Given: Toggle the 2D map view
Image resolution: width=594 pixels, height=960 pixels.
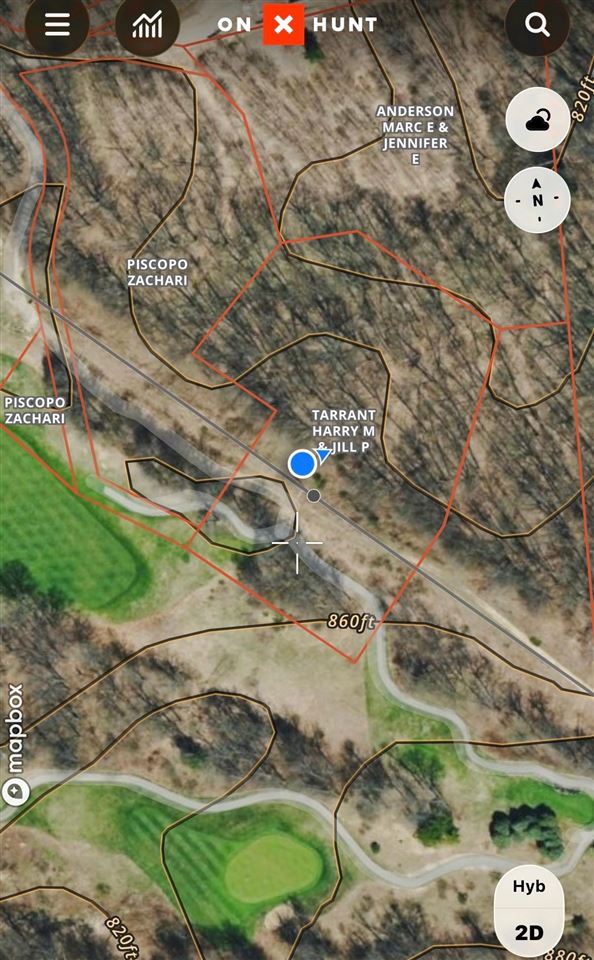Looking at the screenshot, I should tap(528, 932).
